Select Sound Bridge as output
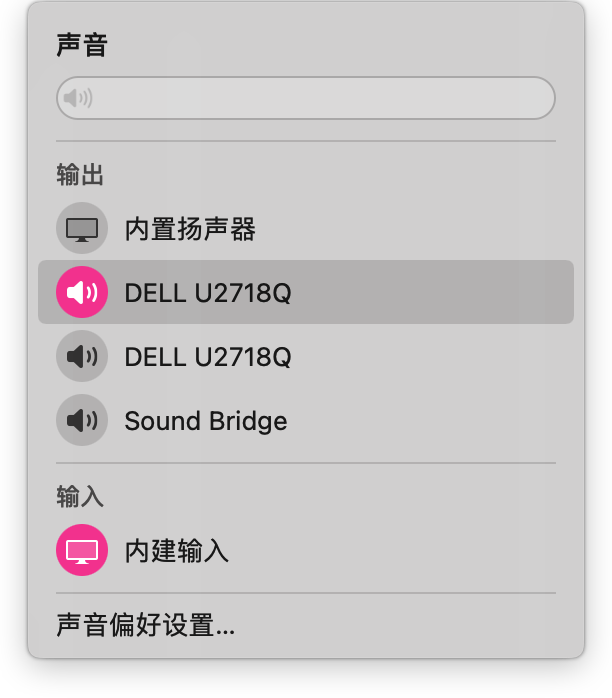The height and width of the screenshot is (698, 612). (205, 421)
